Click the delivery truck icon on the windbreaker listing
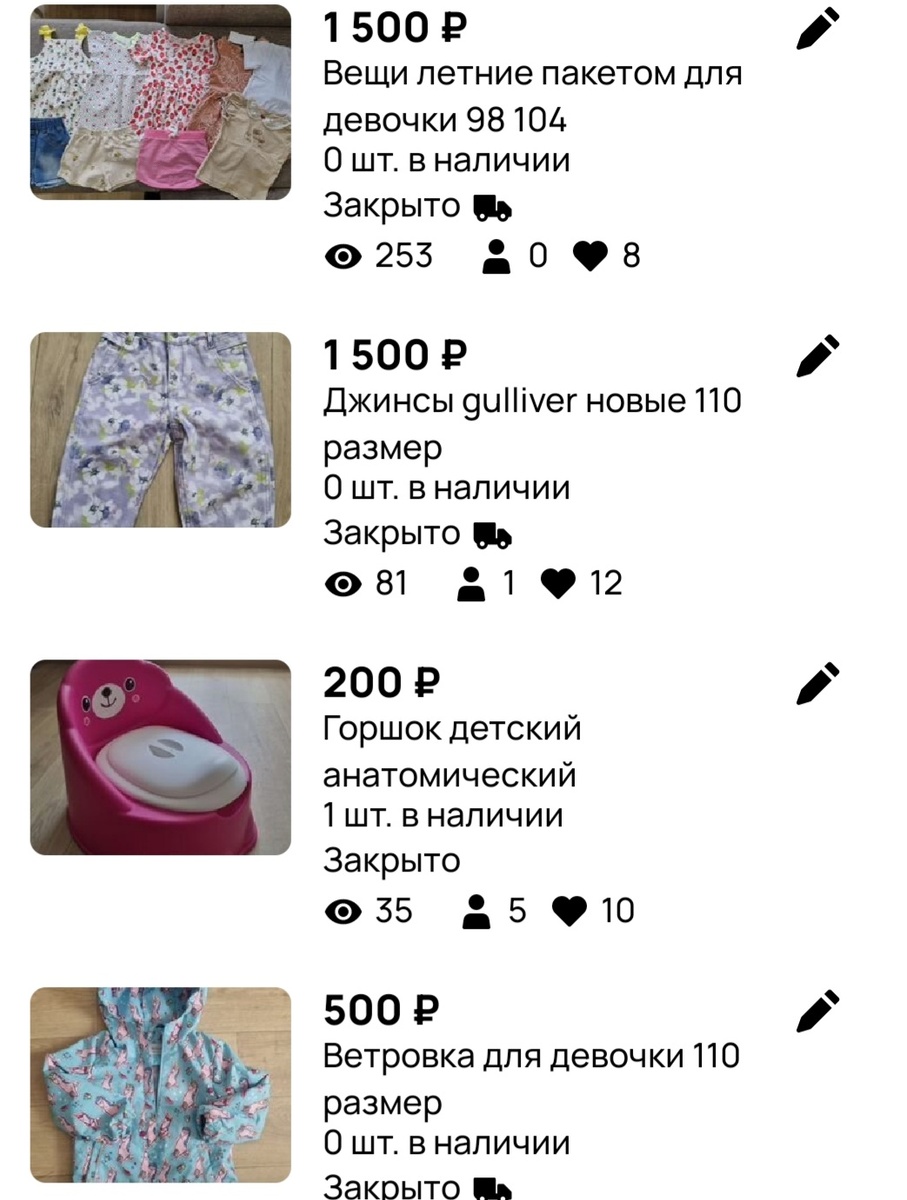The width and height of the screenshot is (907, 1200). (491, 1189)
